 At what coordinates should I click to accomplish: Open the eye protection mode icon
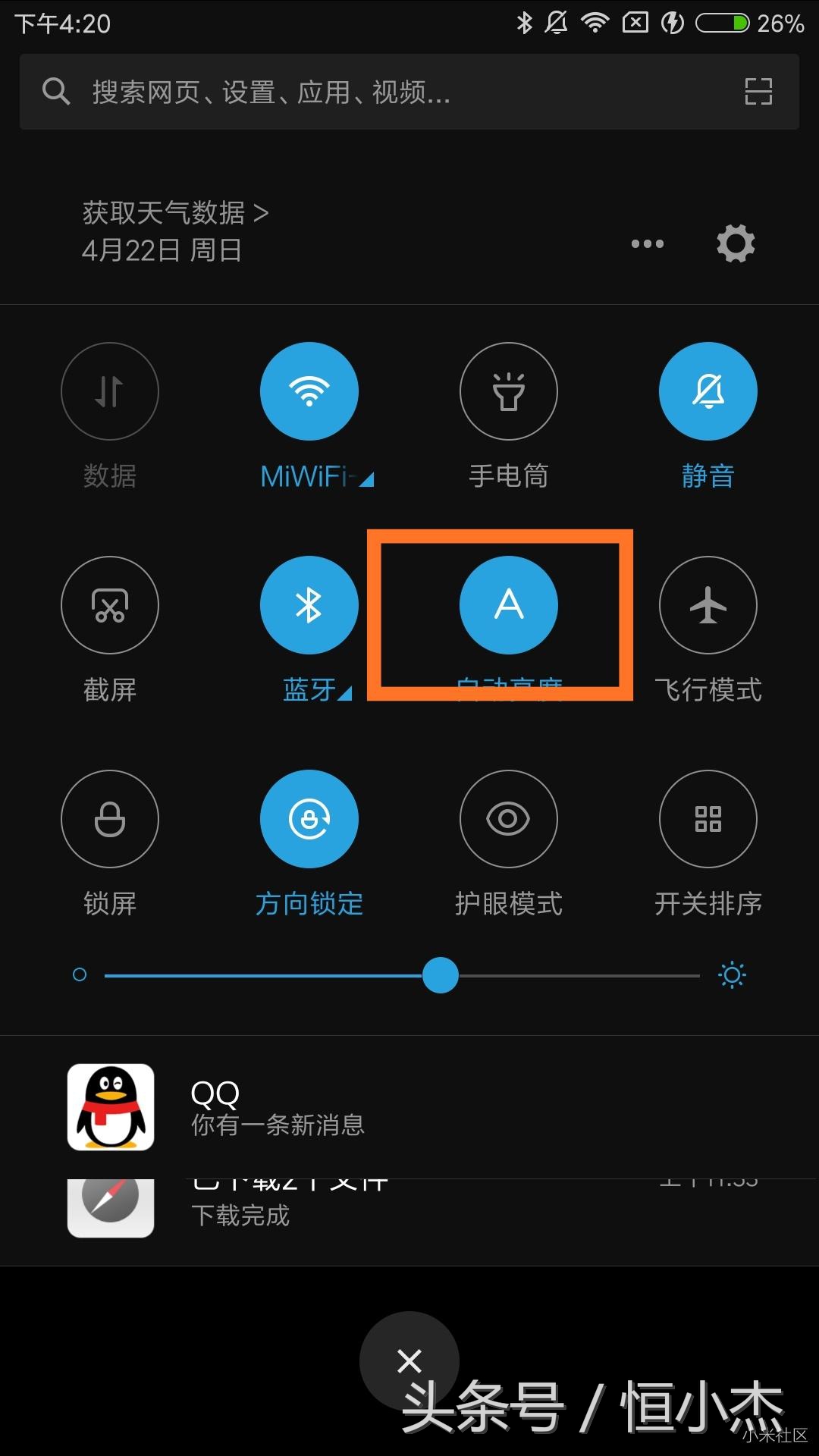pos(509,819)
